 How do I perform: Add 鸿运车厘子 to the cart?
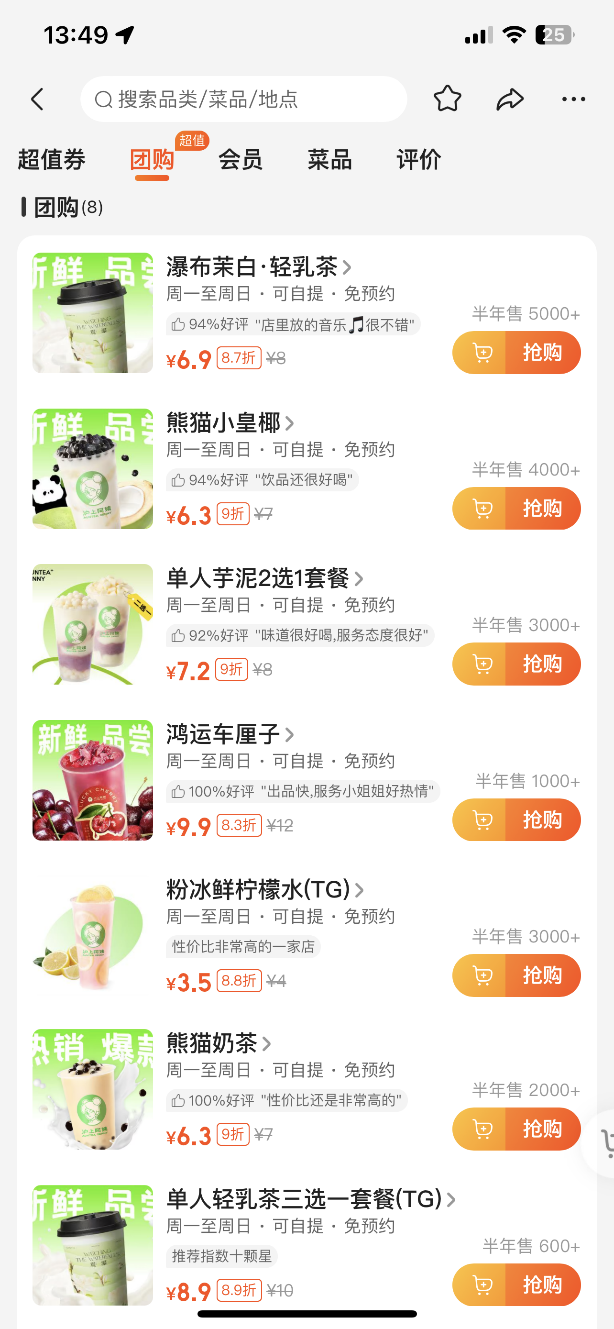click(x=481, y=820)
